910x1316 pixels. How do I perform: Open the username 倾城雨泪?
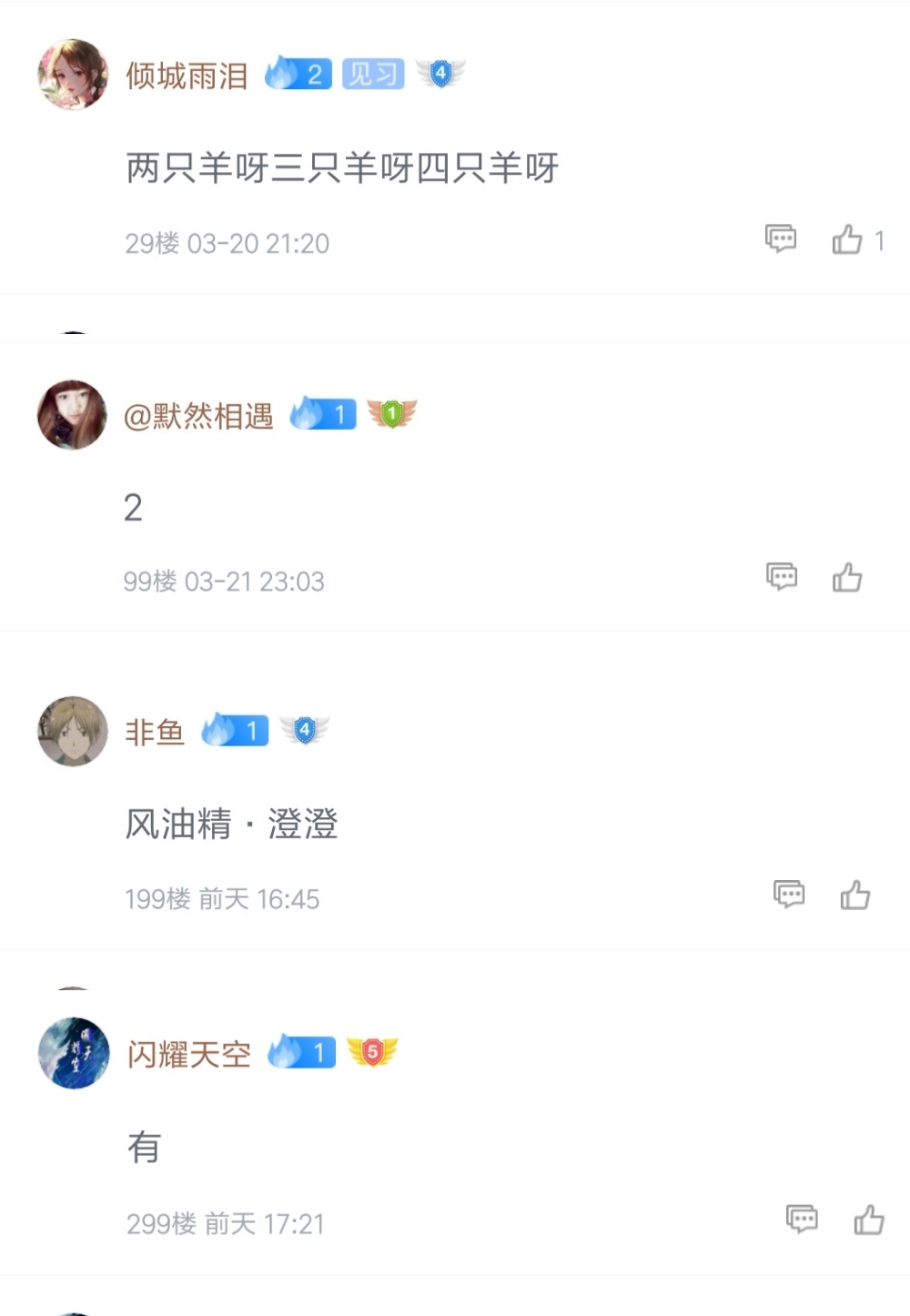pos(187,76)
